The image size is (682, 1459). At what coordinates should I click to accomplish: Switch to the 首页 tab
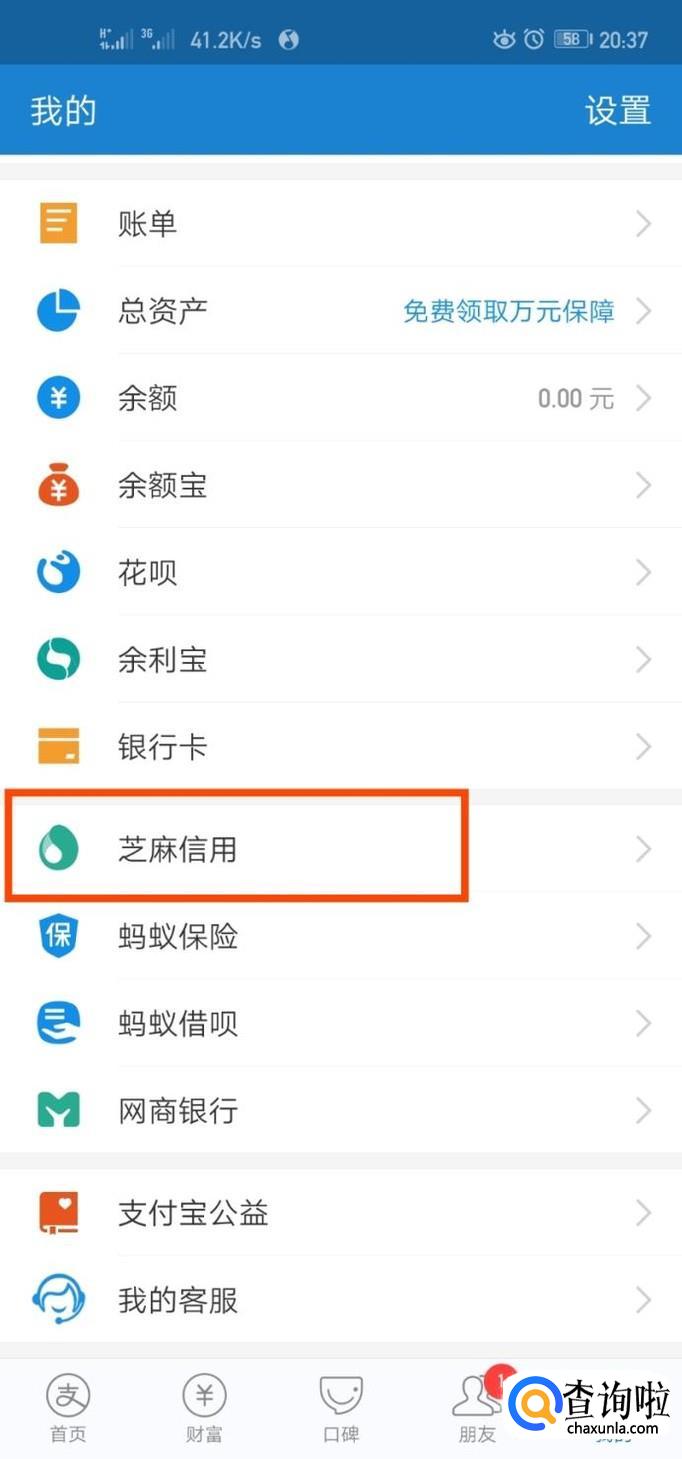pyautogui.click(x=68, y=1408)
